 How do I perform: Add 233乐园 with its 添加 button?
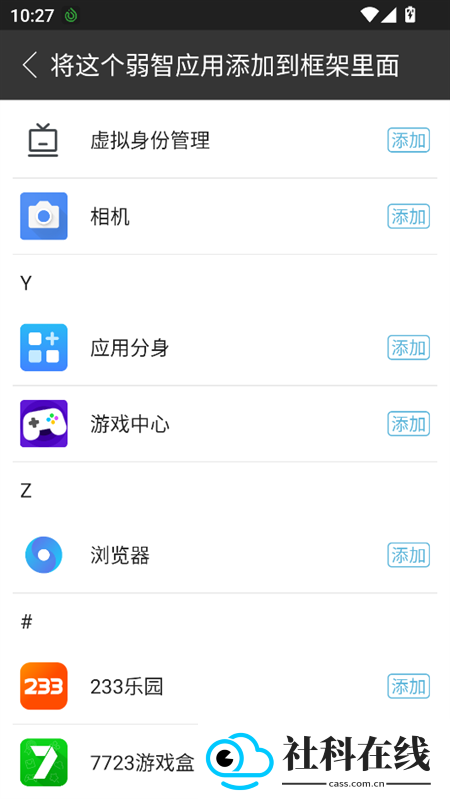(x=408, y=686)
